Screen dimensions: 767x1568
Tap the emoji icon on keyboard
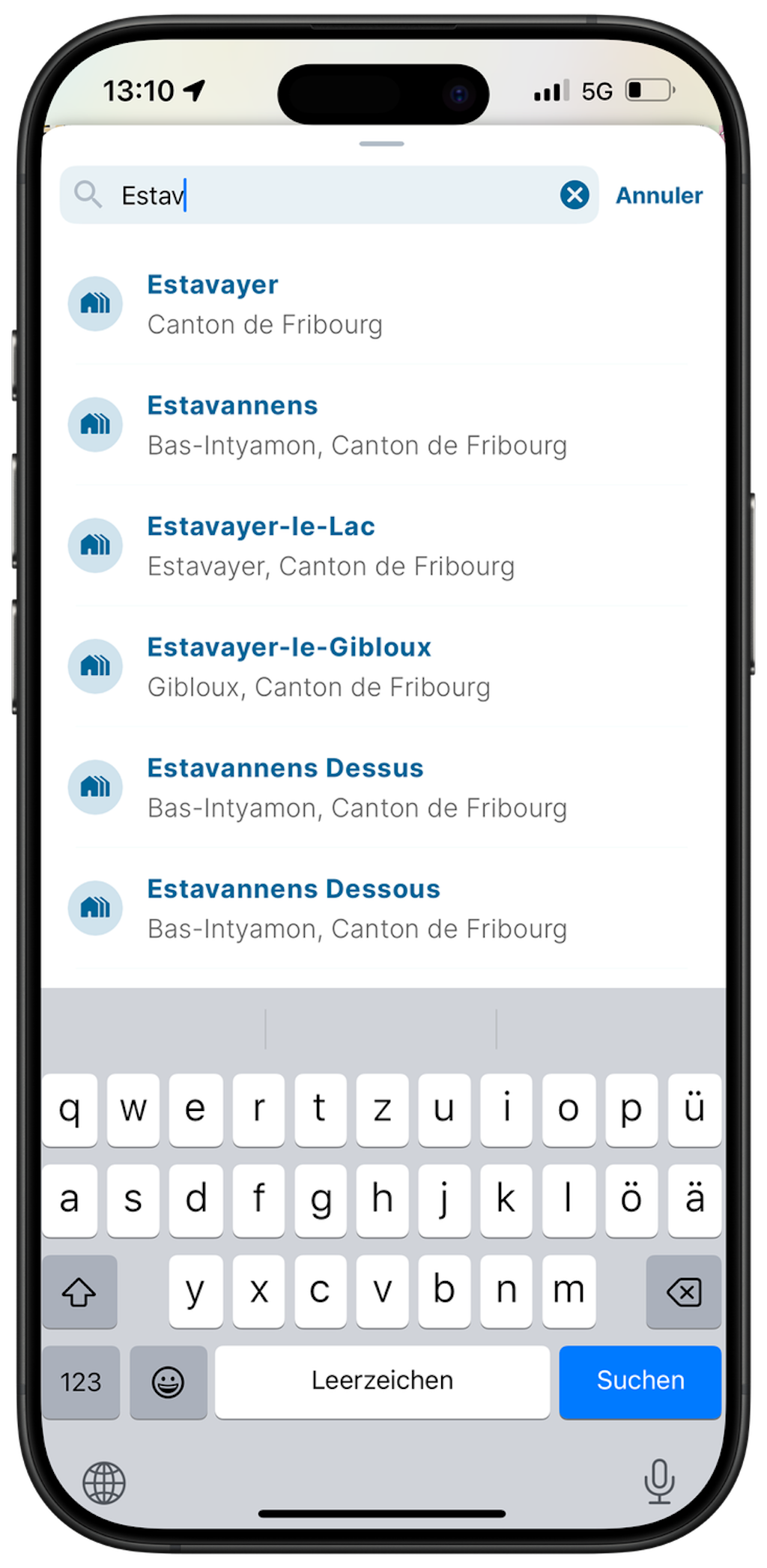tap(169, 1382)
